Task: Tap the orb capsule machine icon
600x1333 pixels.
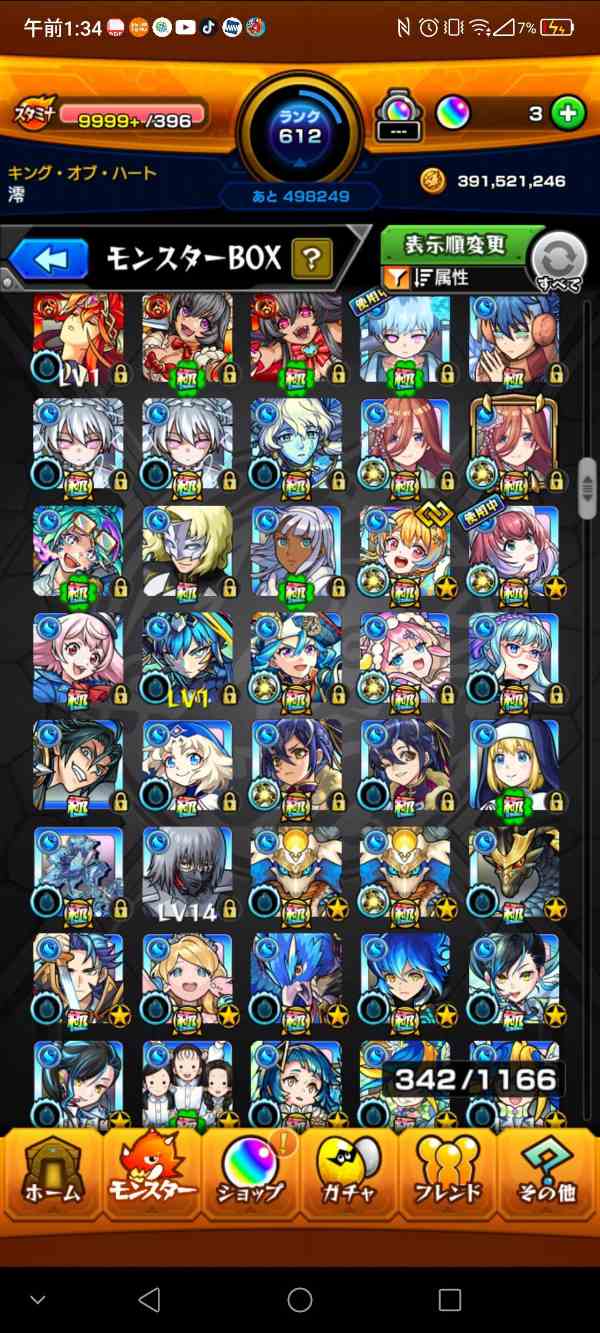Action: click(x=397, y=114)
